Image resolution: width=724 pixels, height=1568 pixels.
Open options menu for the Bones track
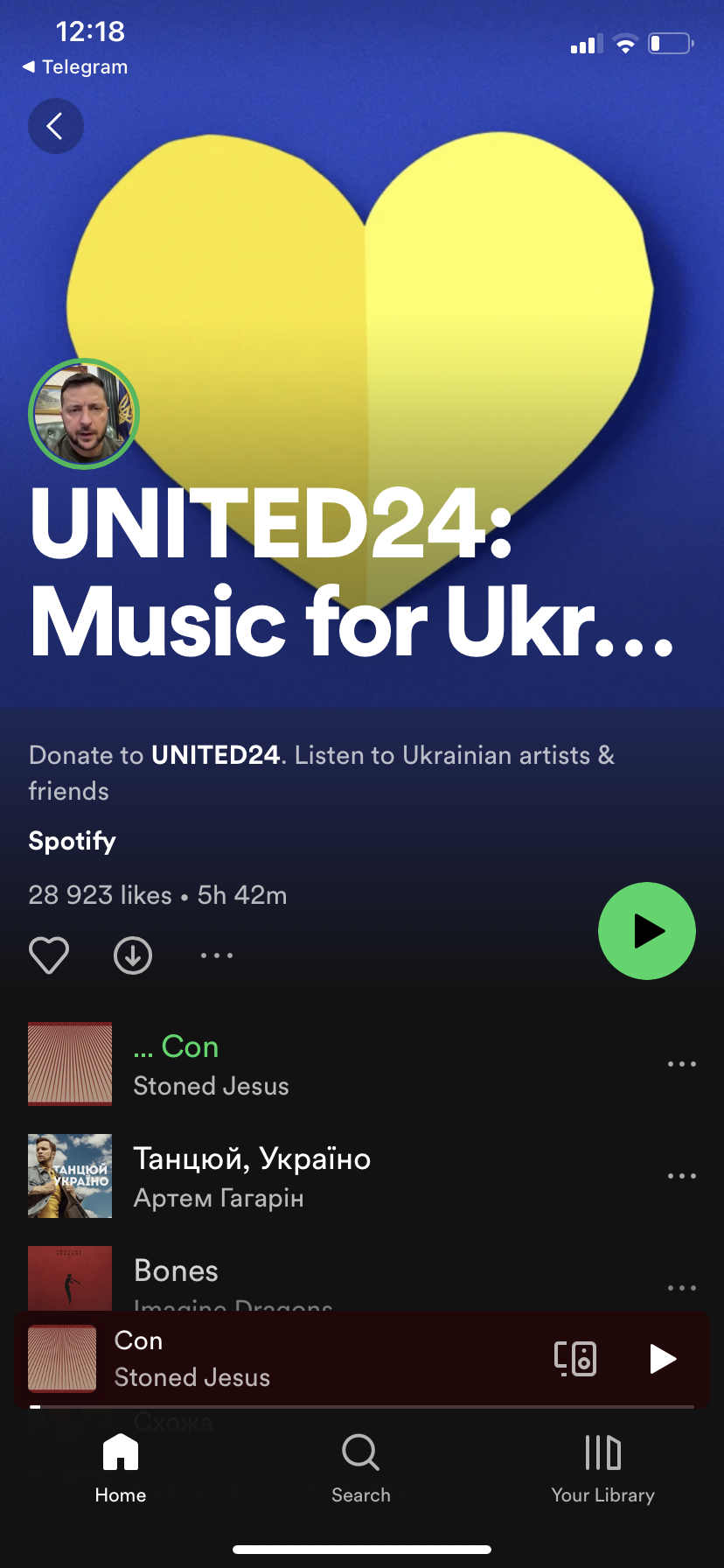(x=681, y=1287)
